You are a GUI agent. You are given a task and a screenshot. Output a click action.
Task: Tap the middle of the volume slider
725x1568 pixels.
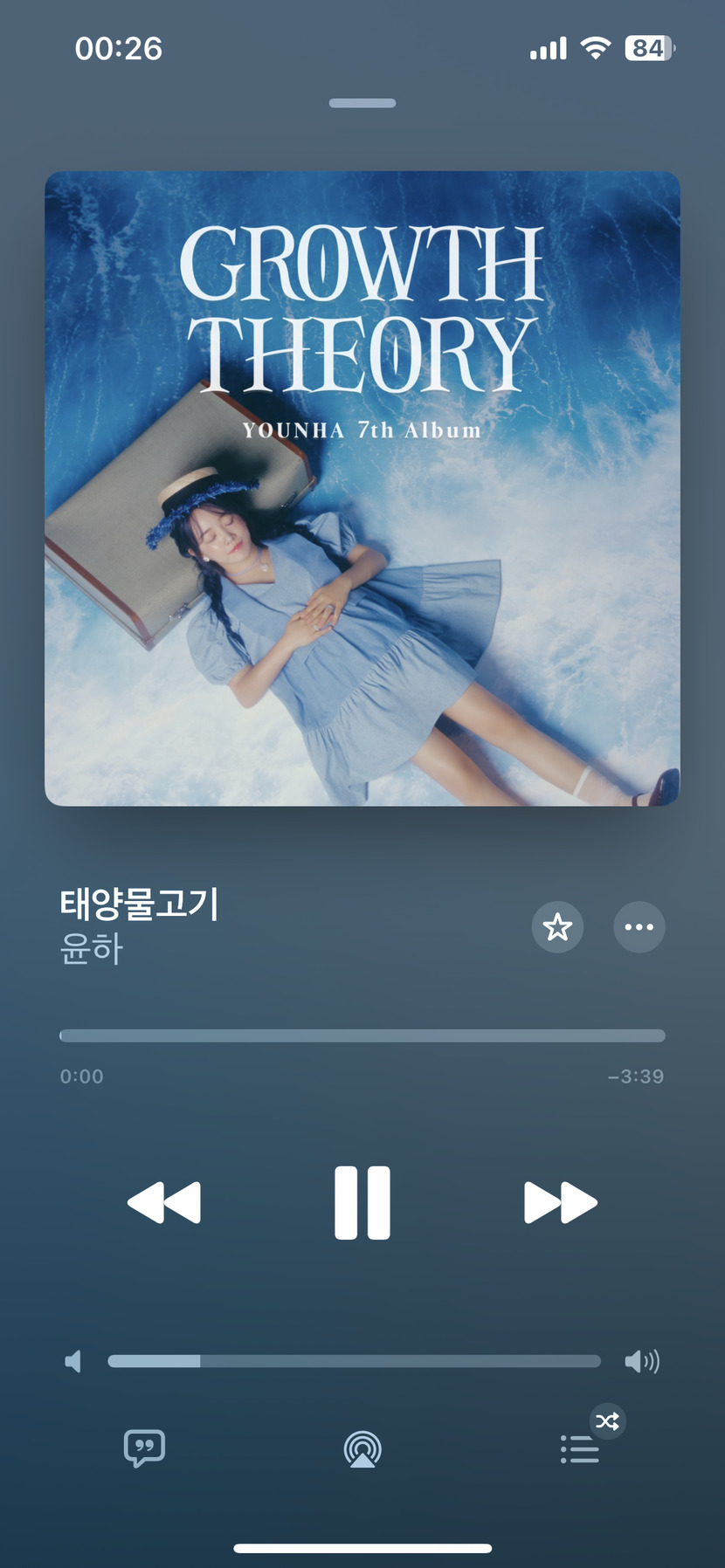click(x=355, y=1361)
